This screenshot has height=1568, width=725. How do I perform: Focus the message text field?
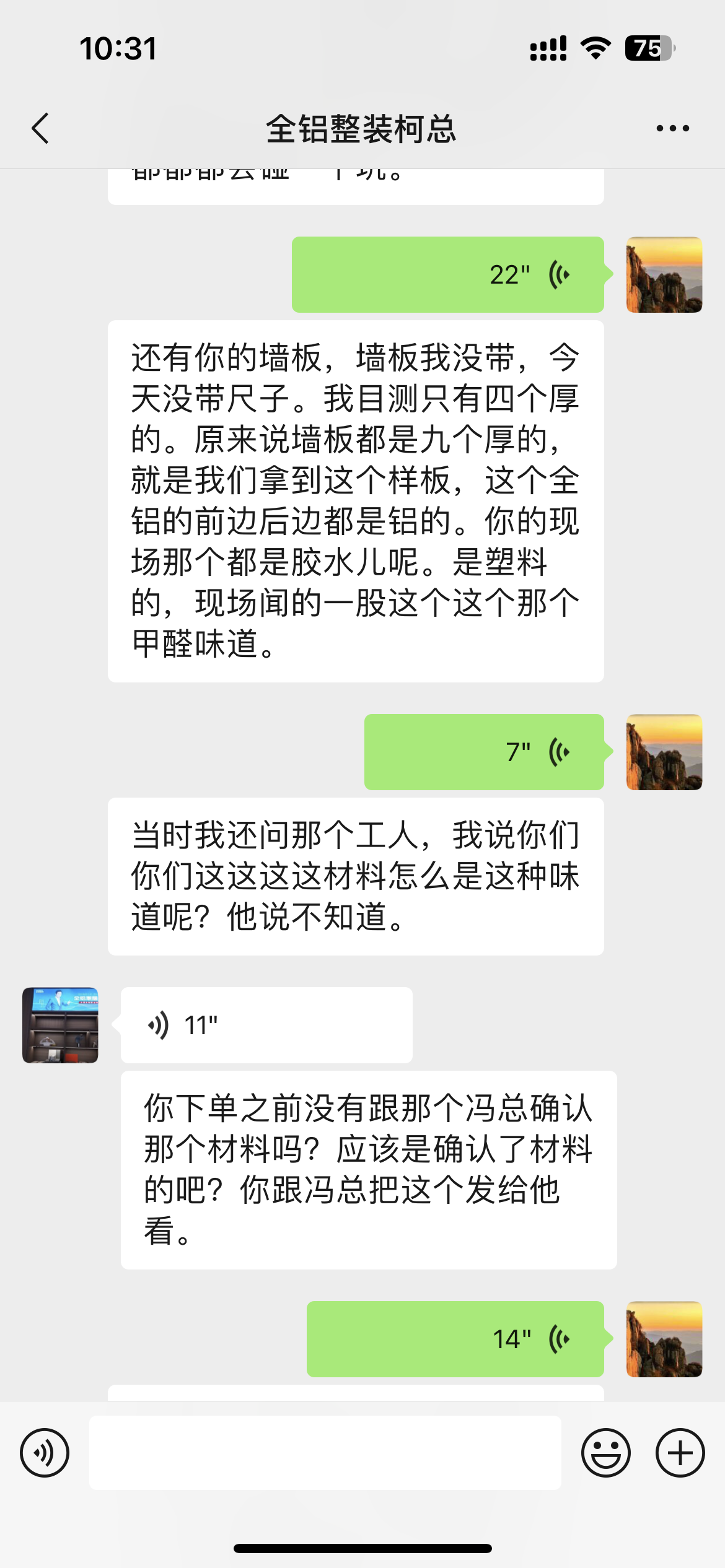[x=325, y=1453]
